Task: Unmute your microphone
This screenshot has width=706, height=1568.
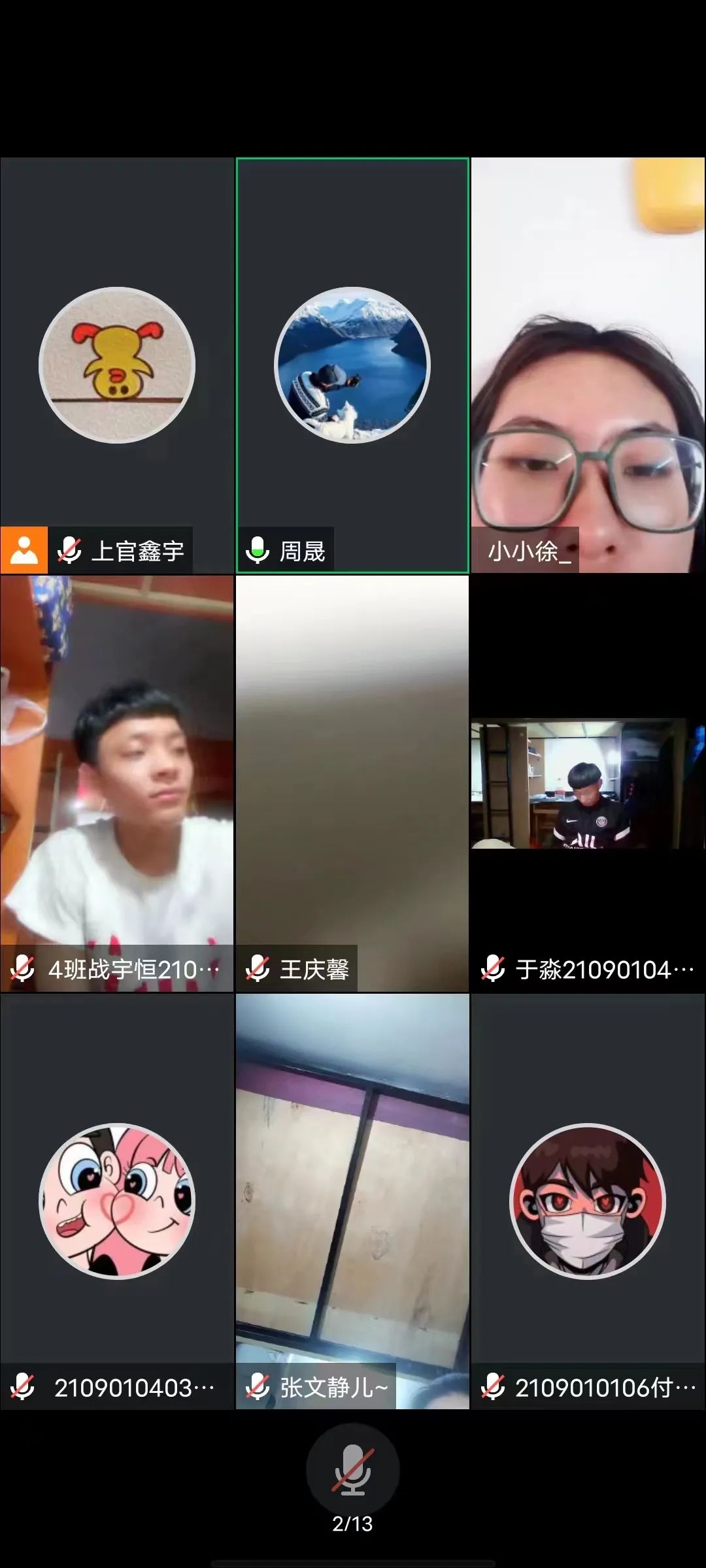Action: 352,1469
